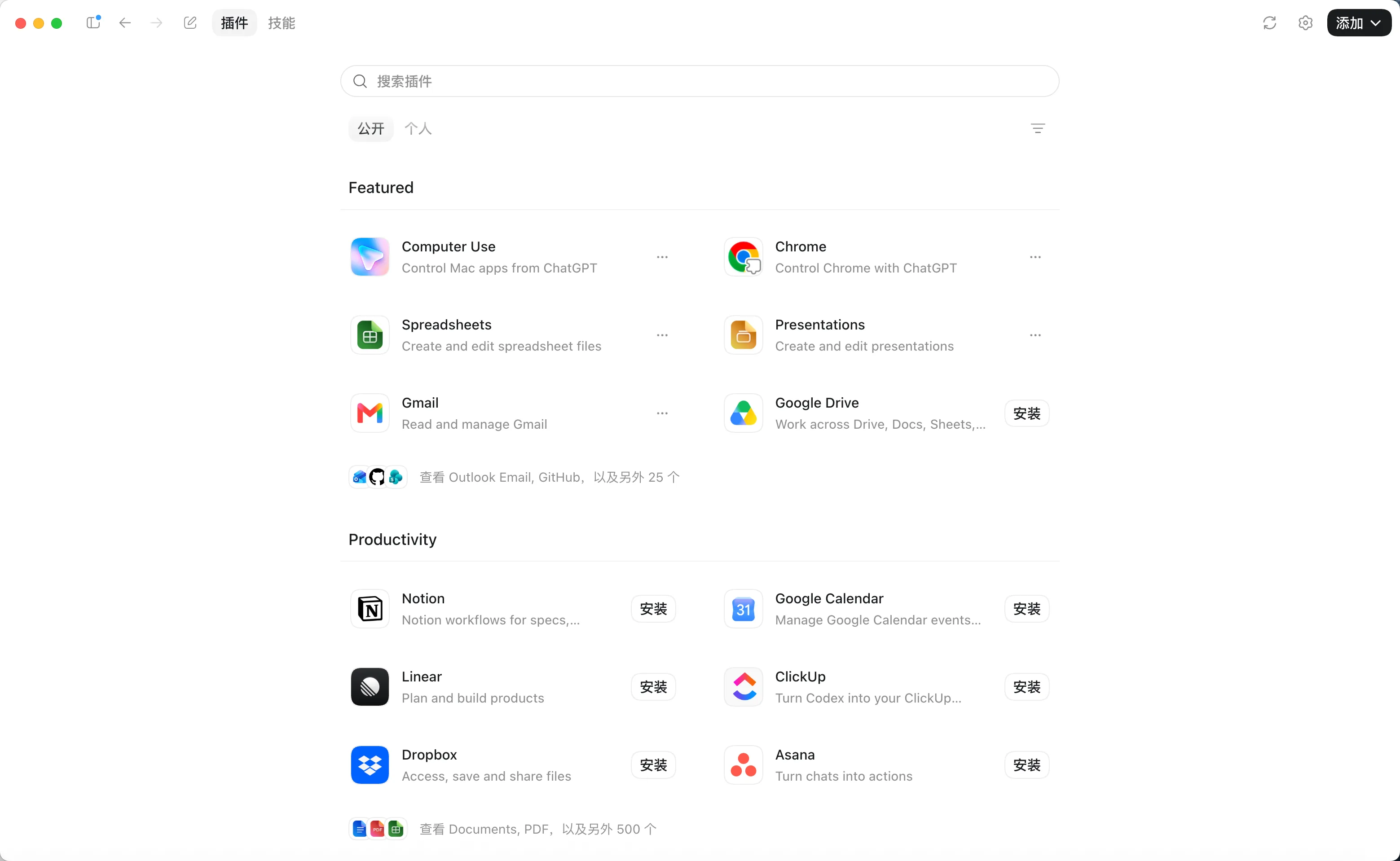Refresh the plugin list
Screen dimensions: 1400x861
click(1270, 23)
